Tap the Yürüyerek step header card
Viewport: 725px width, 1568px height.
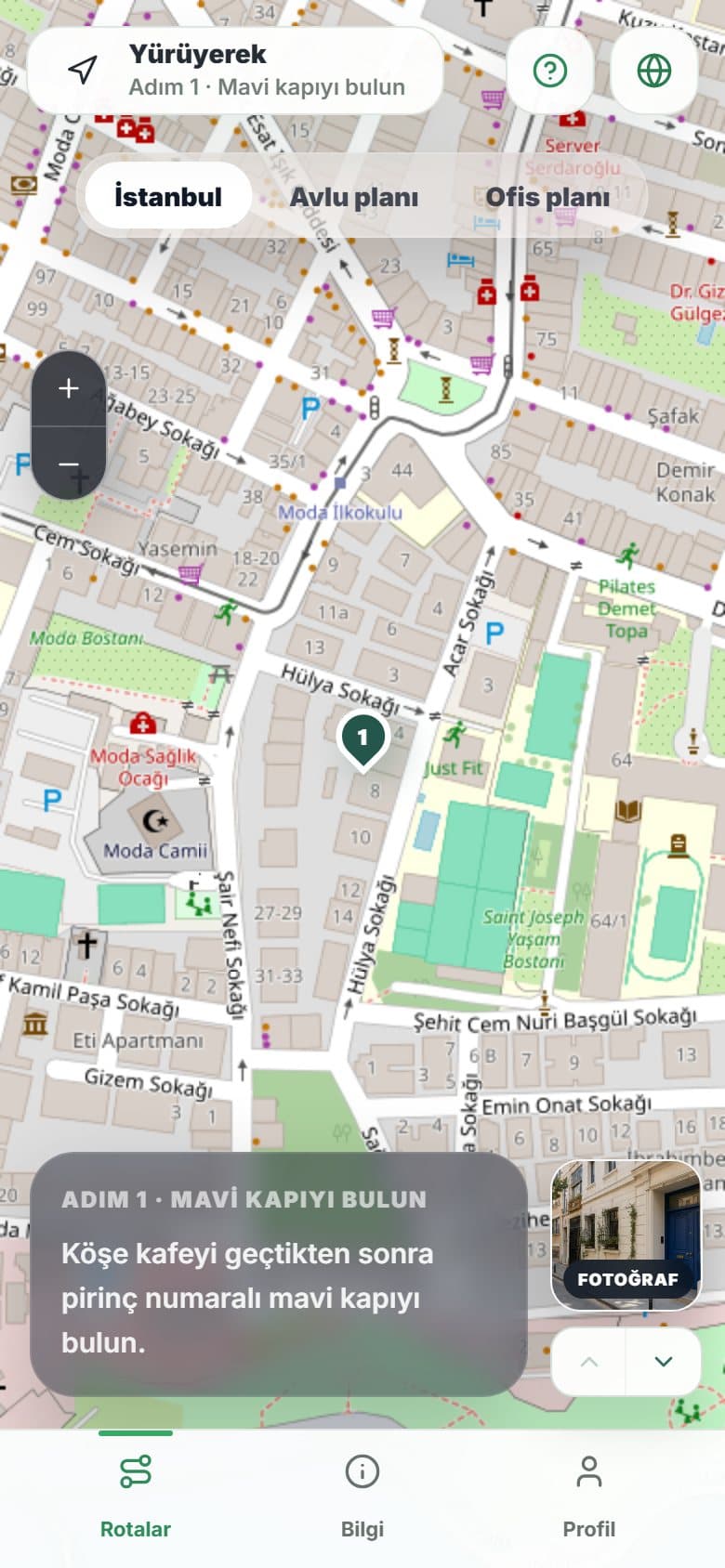[235, 71]
